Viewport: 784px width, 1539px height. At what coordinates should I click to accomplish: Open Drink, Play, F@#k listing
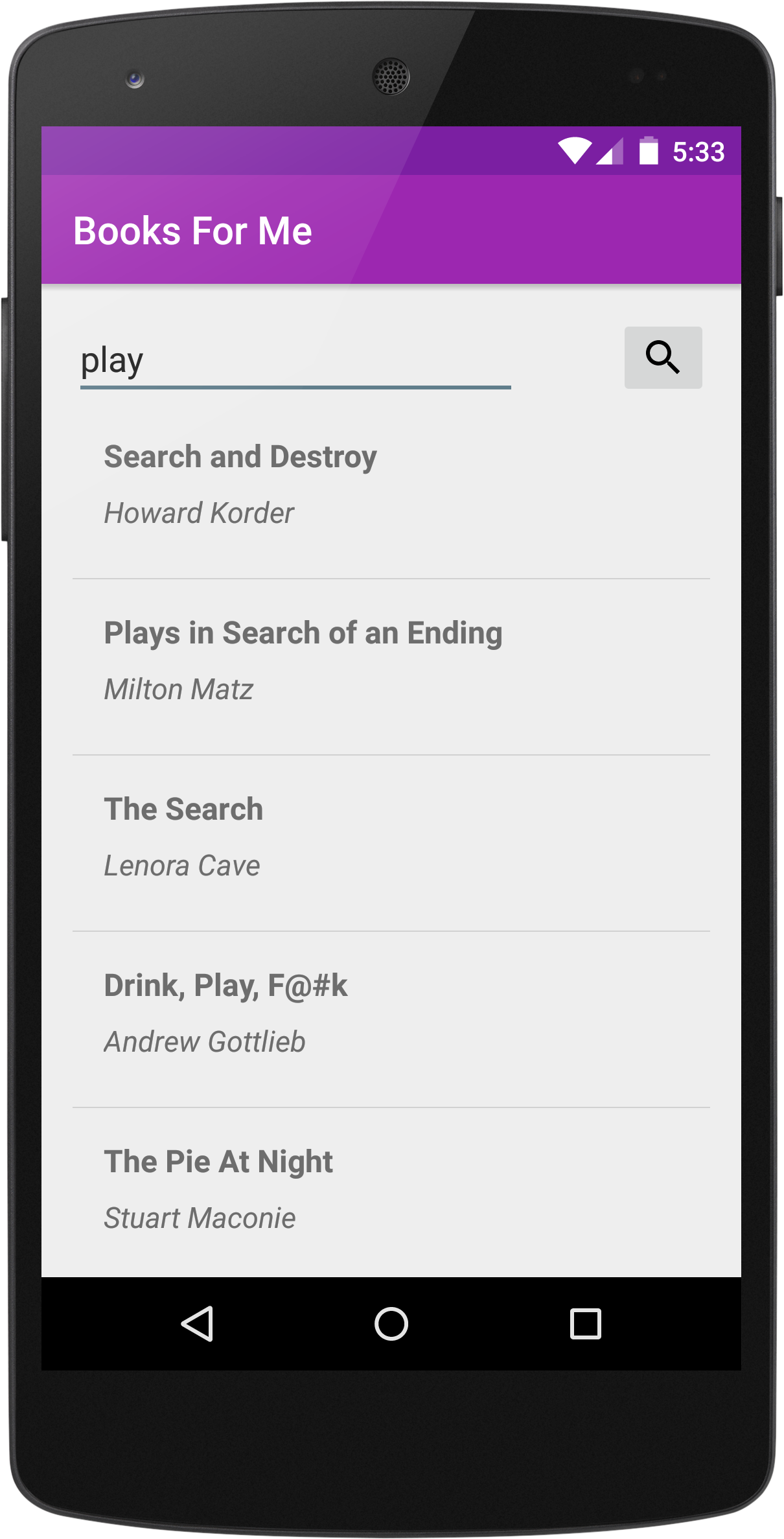[226, 986]
